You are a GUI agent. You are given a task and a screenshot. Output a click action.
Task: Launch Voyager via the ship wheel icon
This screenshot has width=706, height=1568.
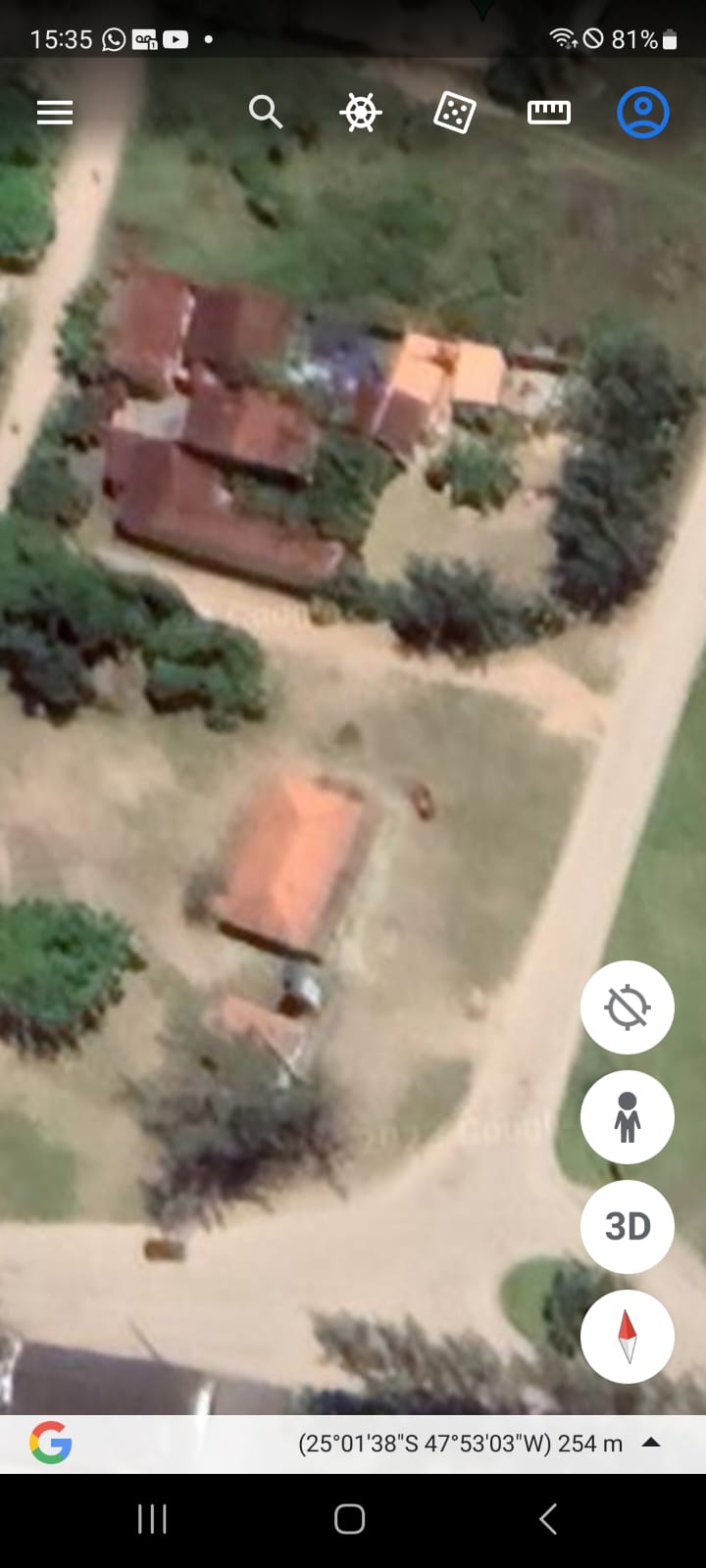coord(360,113)
